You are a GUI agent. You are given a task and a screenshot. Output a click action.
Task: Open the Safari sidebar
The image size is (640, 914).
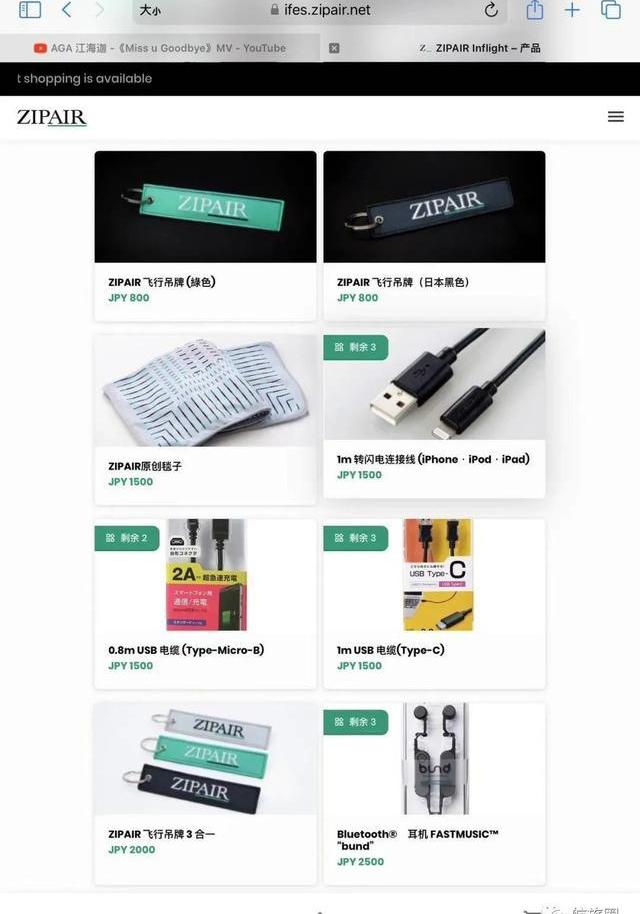point(30,10)
